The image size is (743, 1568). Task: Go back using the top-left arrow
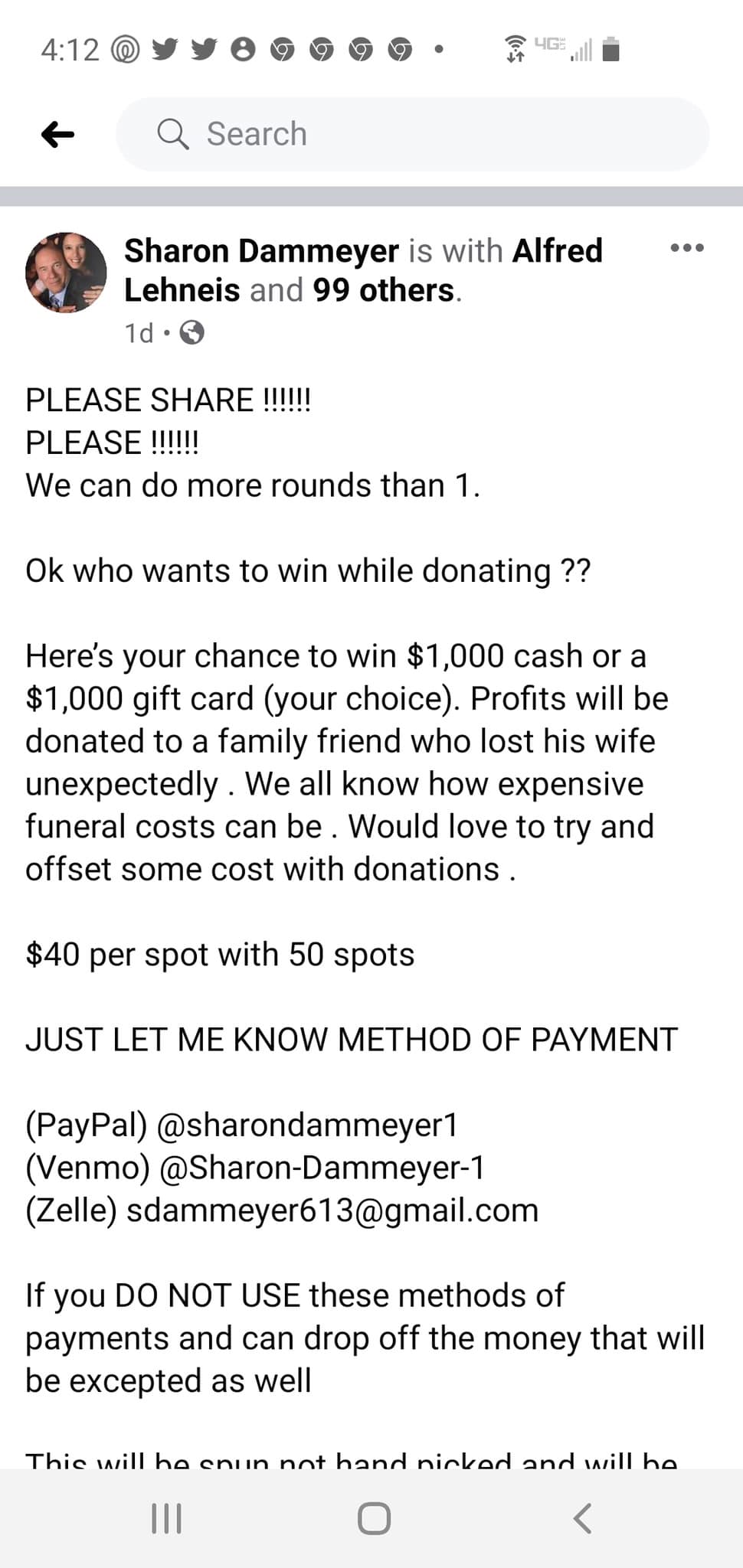tap(58, 135)
